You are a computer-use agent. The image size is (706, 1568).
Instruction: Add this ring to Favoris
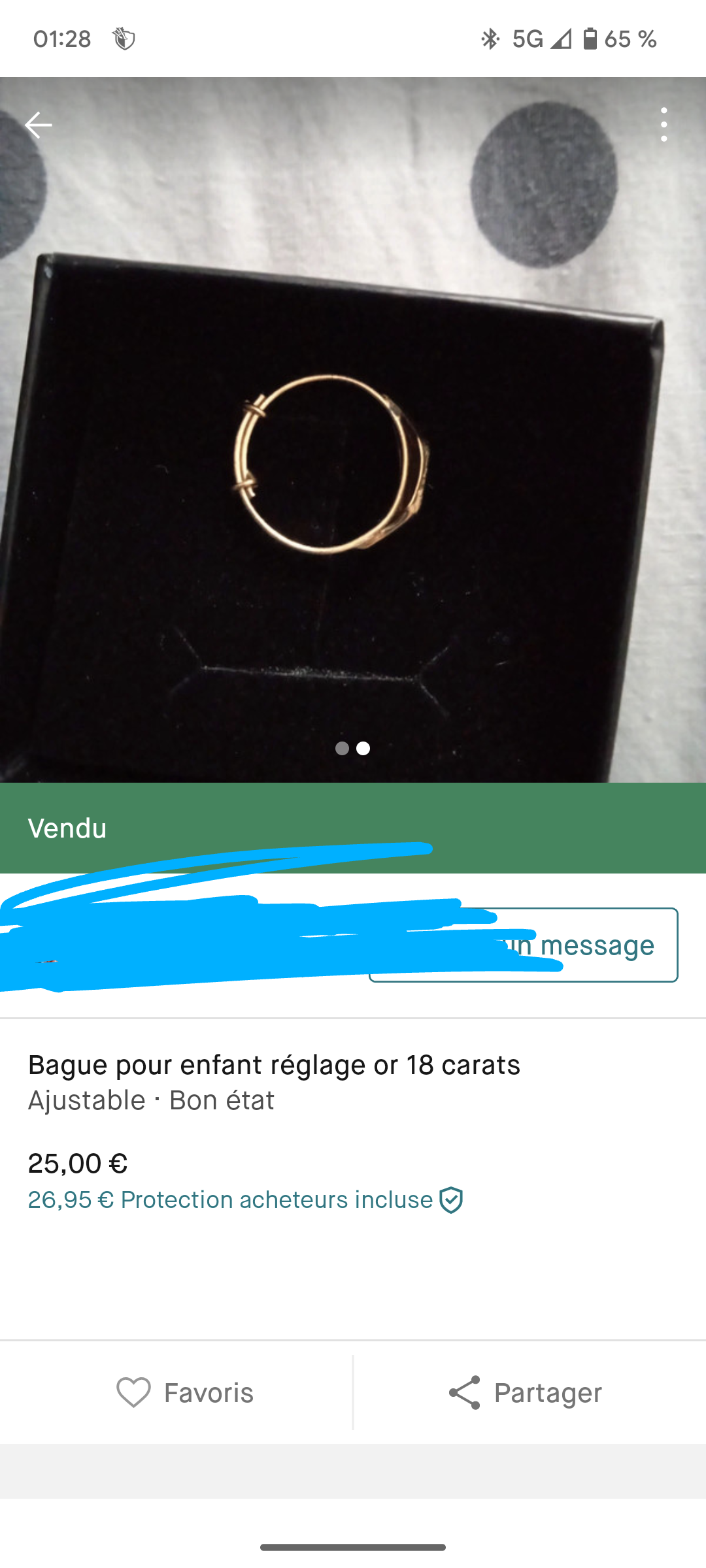point(185,1392)
